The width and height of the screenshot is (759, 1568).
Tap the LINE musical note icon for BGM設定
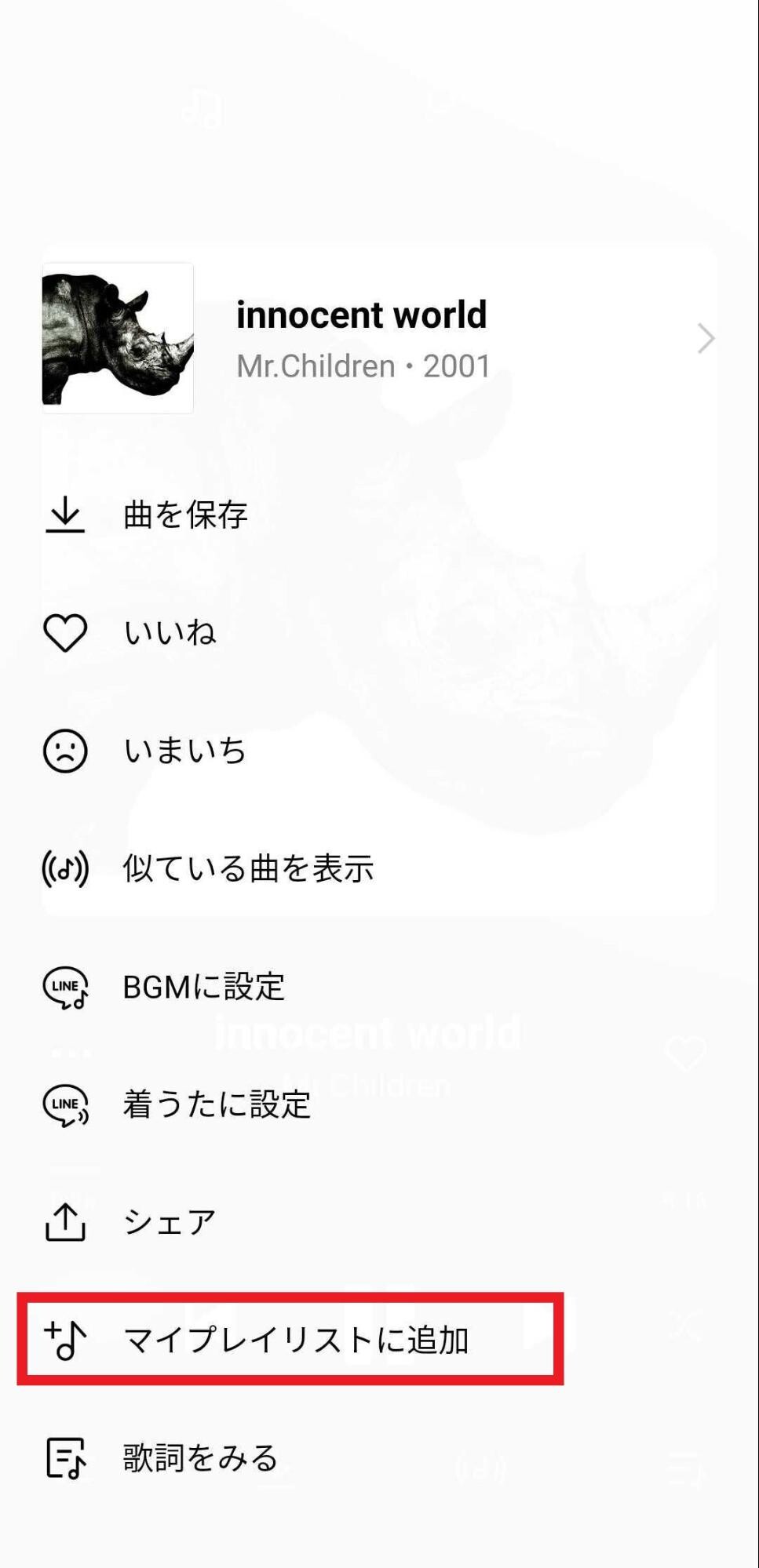(x=66, y=988)
